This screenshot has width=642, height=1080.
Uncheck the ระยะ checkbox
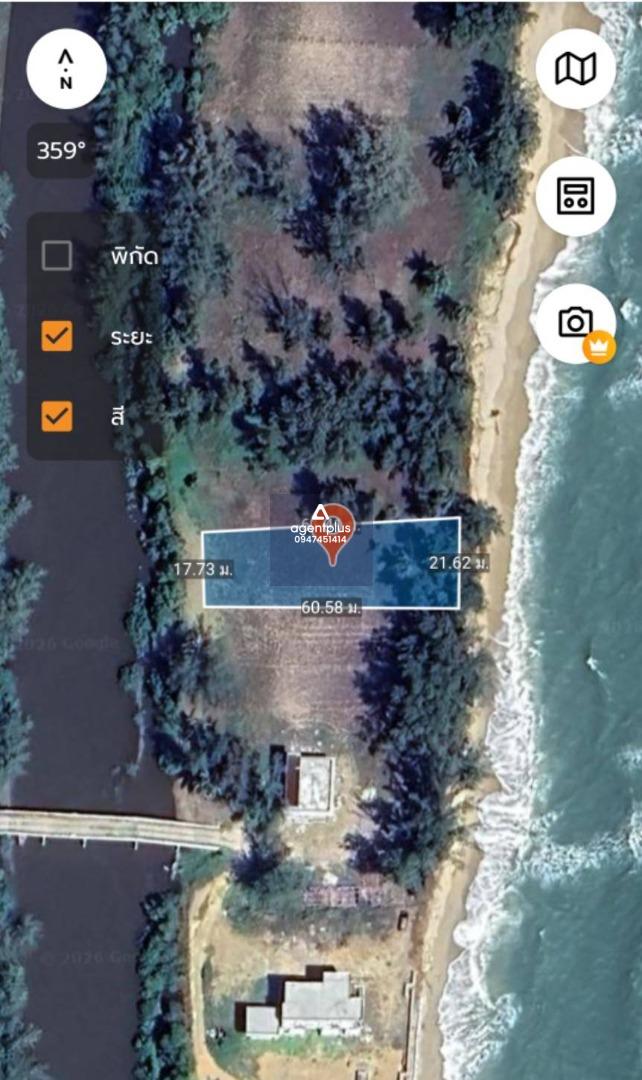(x=57, y=336)
